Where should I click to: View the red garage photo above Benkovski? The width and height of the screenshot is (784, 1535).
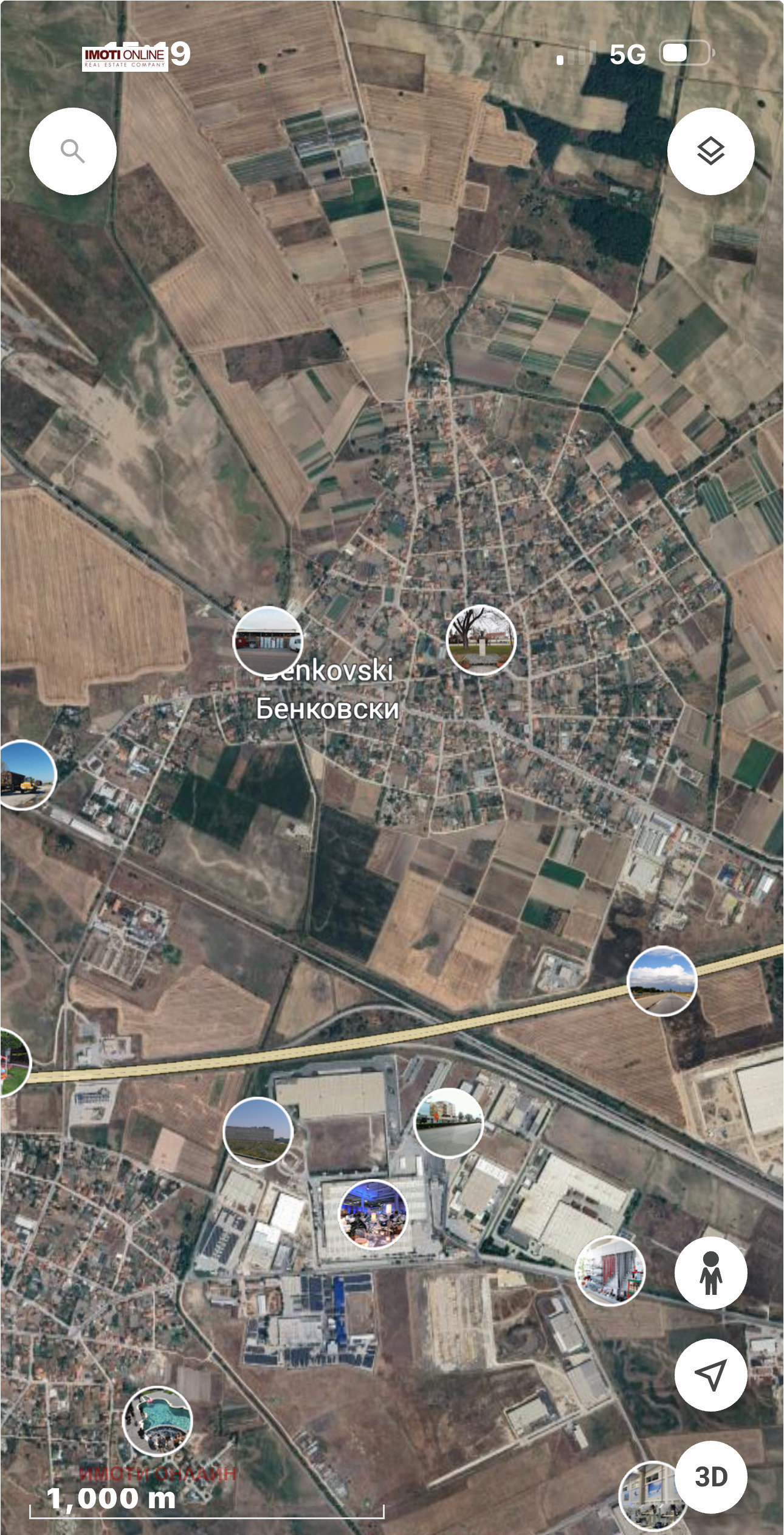267,641
